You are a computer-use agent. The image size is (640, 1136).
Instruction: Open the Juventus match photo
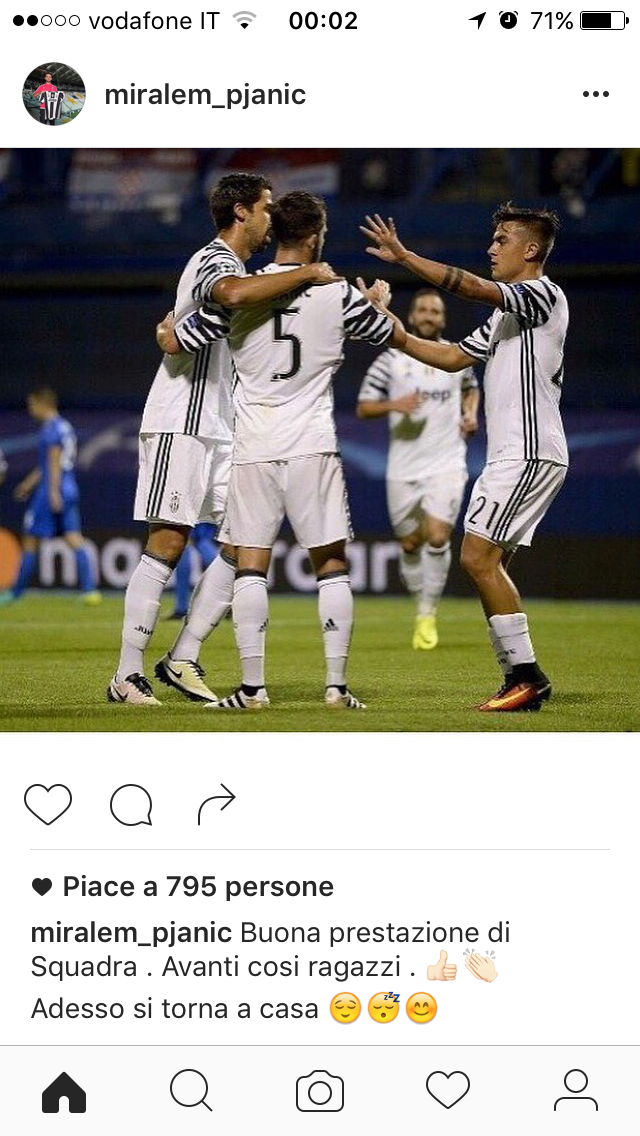pyautogui.click(x=320, y=440)
